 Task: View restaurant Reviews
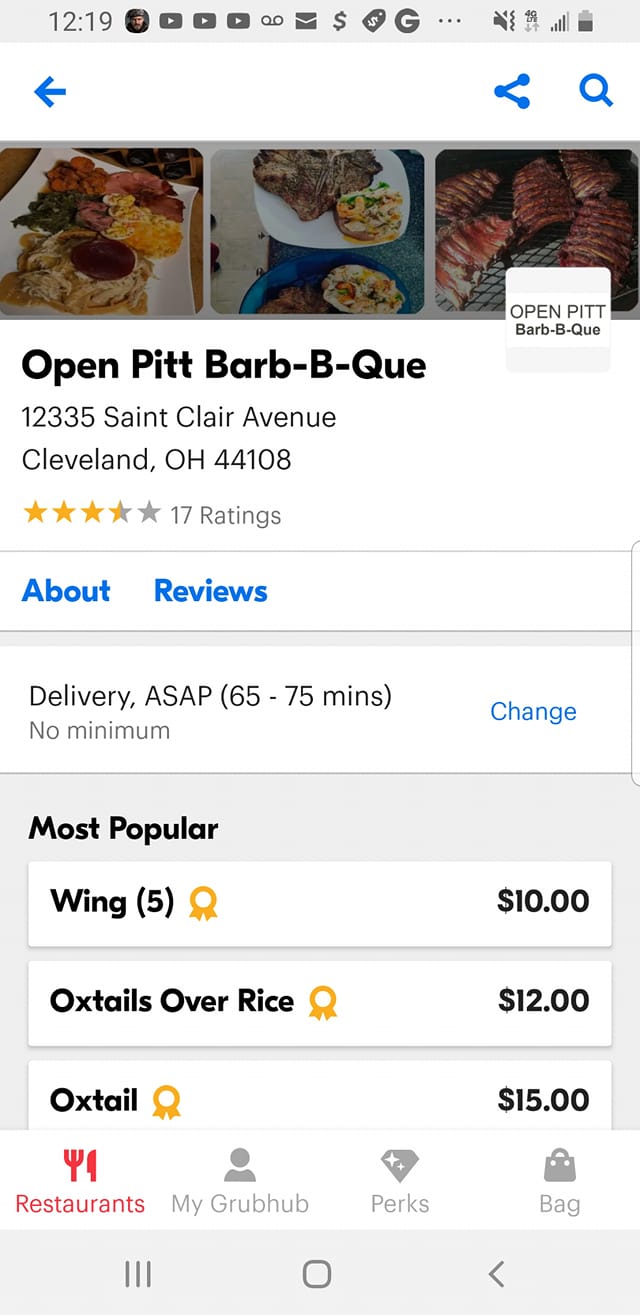point(211,591)
